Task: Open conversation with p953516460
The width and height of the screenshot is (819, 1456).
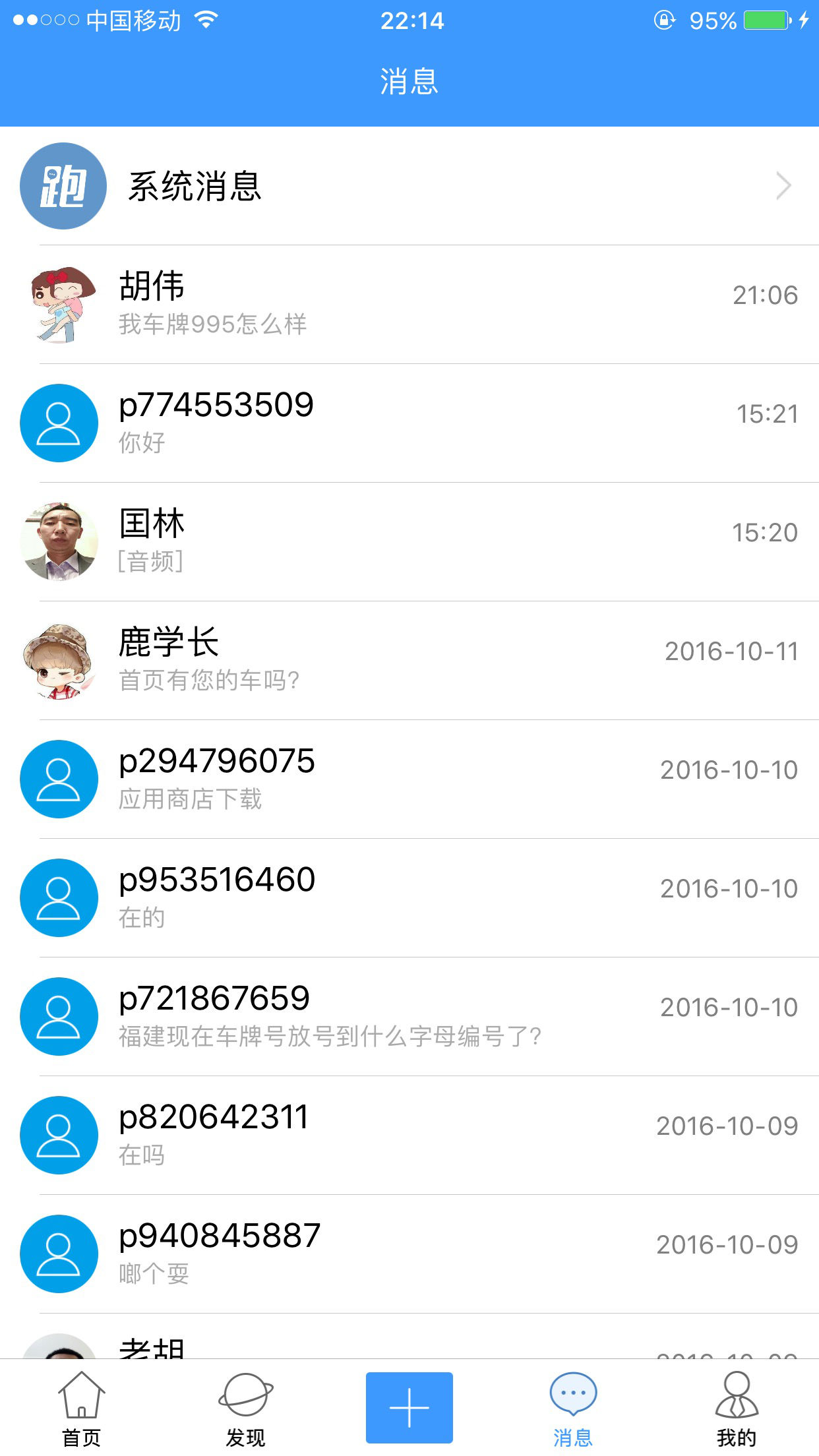Action: click(409, 898)
